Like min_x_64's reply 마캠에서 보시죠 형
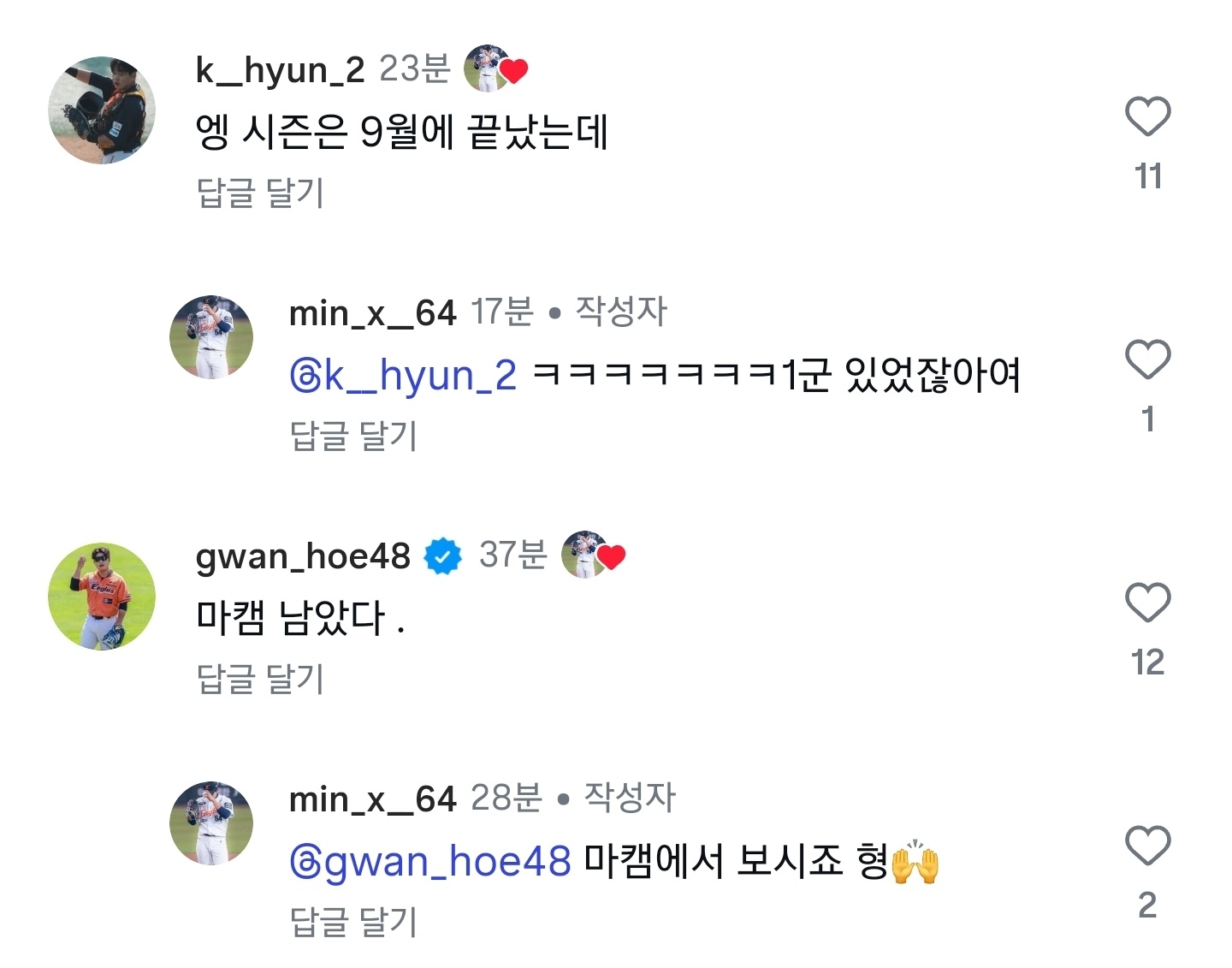 pyautogui.click(x=1147, y=846)
